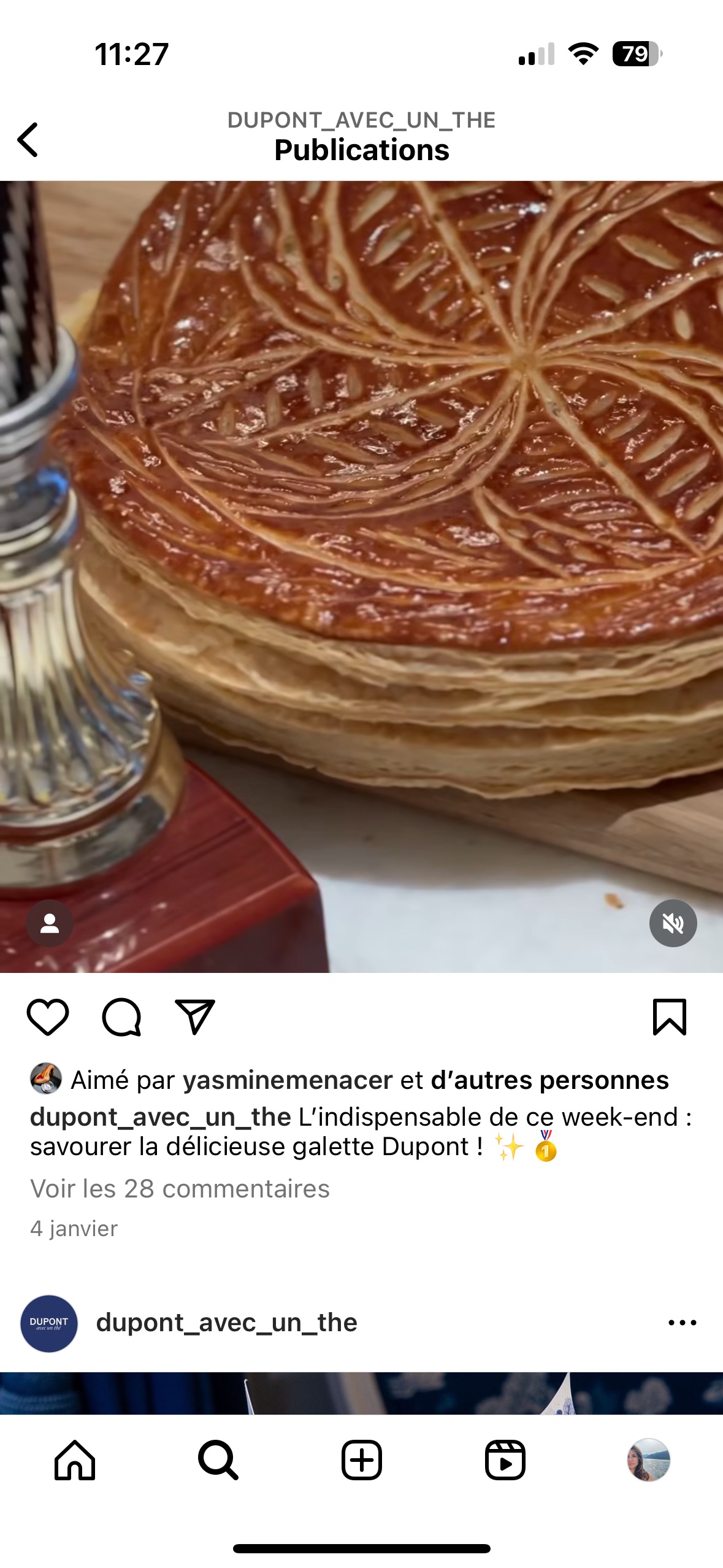Unmute the video sound
Screen dimensions: 723x1568
point(673,923)
